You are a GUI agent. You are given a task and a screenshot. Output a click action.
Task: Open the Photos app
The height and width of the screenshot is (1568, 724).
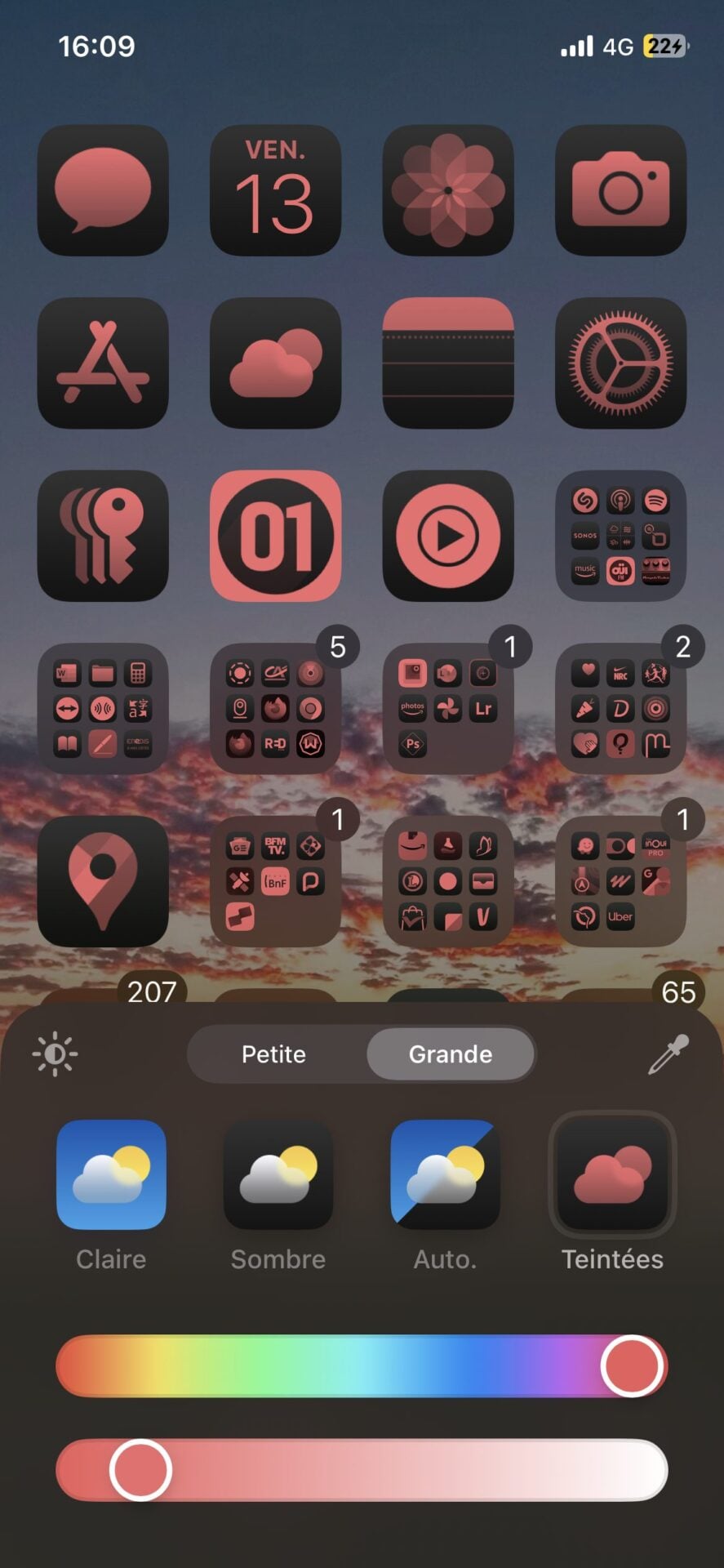pos(448,190)
